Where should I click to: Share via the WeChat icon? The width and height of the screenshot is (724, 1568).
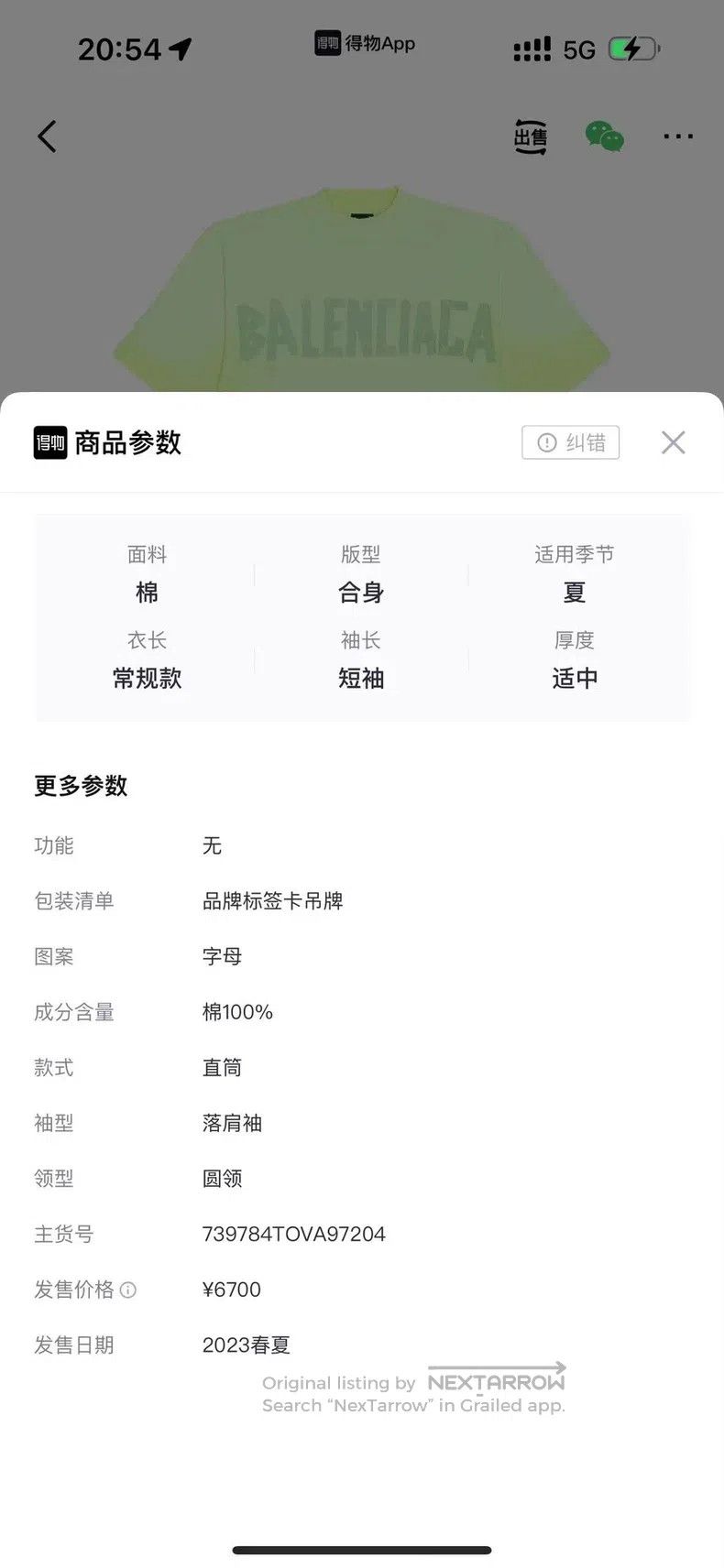605,136
